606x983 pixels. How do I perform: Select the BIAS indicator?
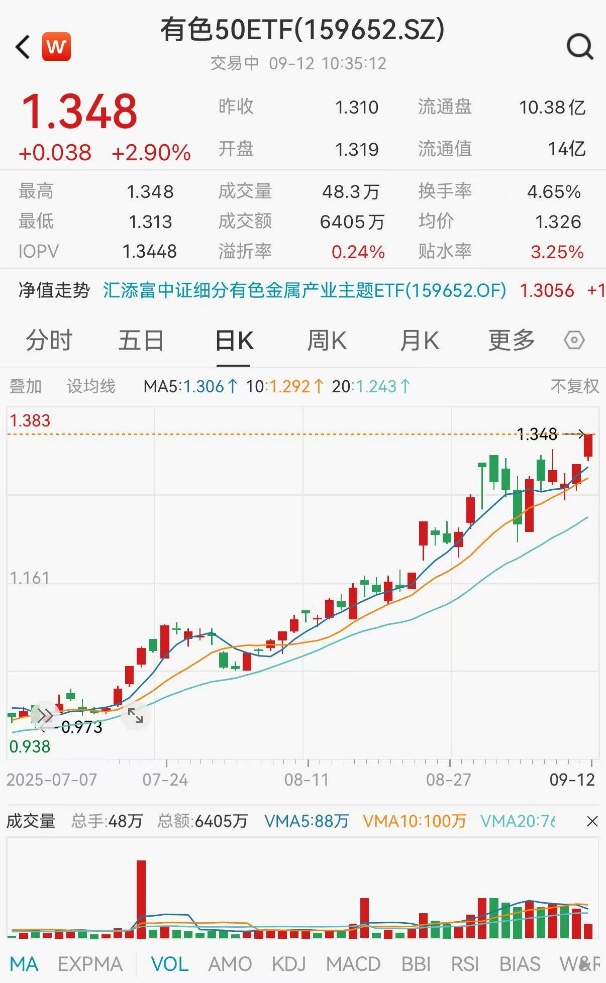click(x=520, y=964)
